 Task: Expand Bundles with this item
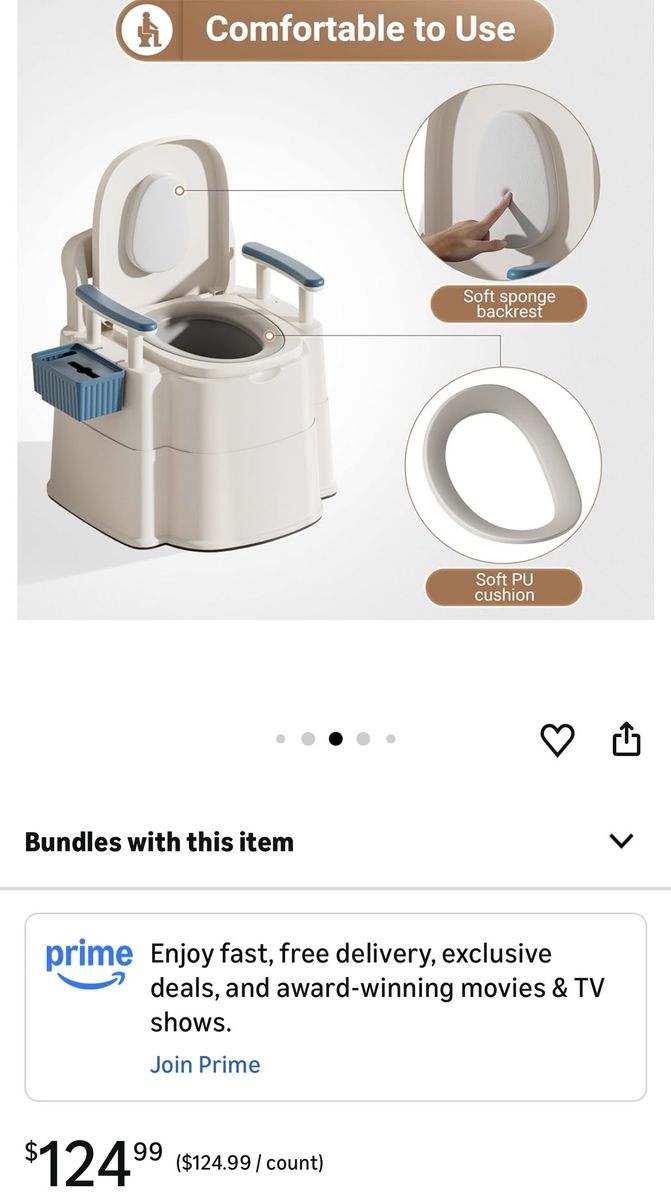point(621,841)
